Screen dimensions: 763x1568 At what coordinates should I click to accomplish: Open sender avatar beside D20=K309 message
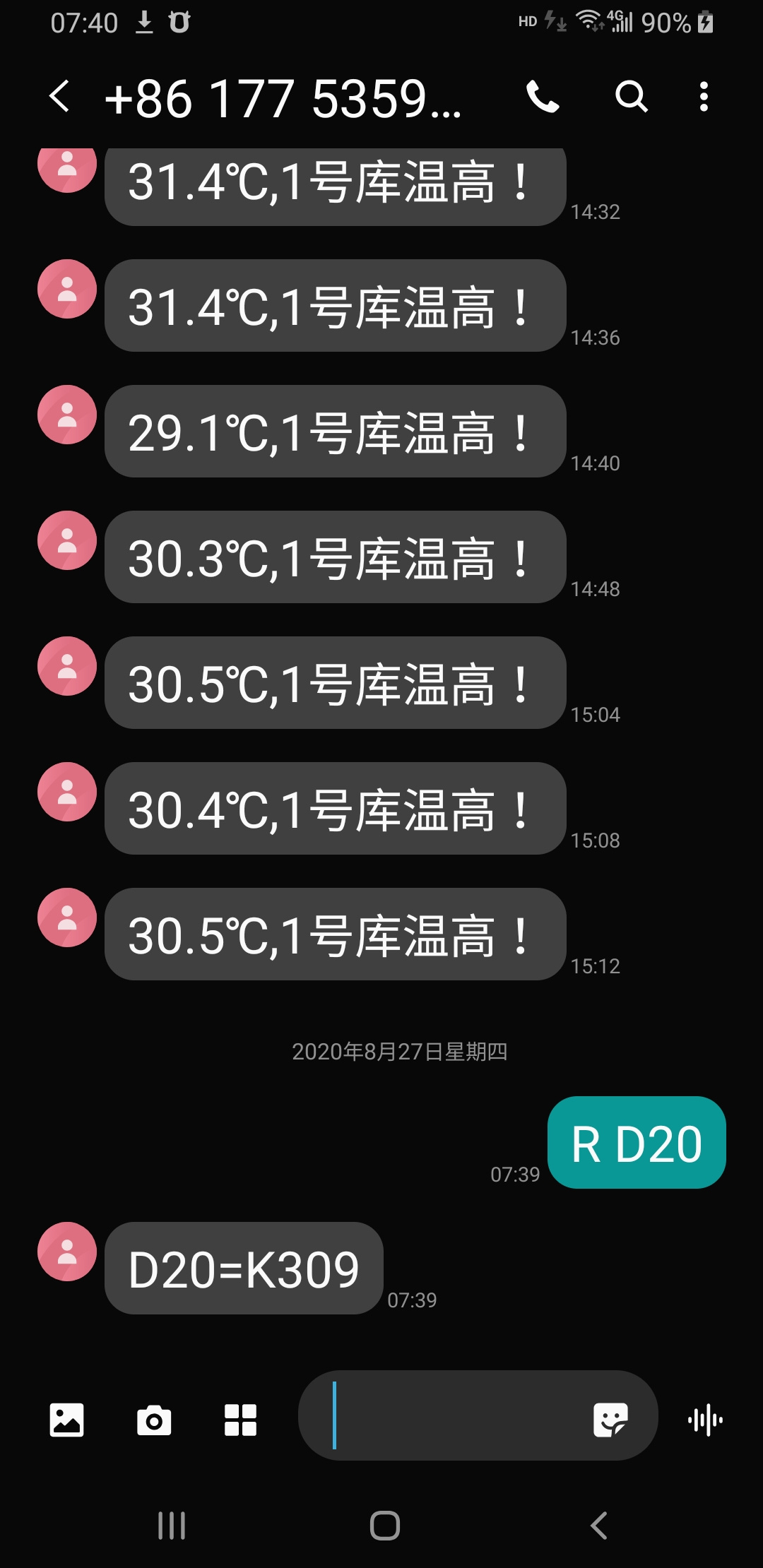[67, 1252]
